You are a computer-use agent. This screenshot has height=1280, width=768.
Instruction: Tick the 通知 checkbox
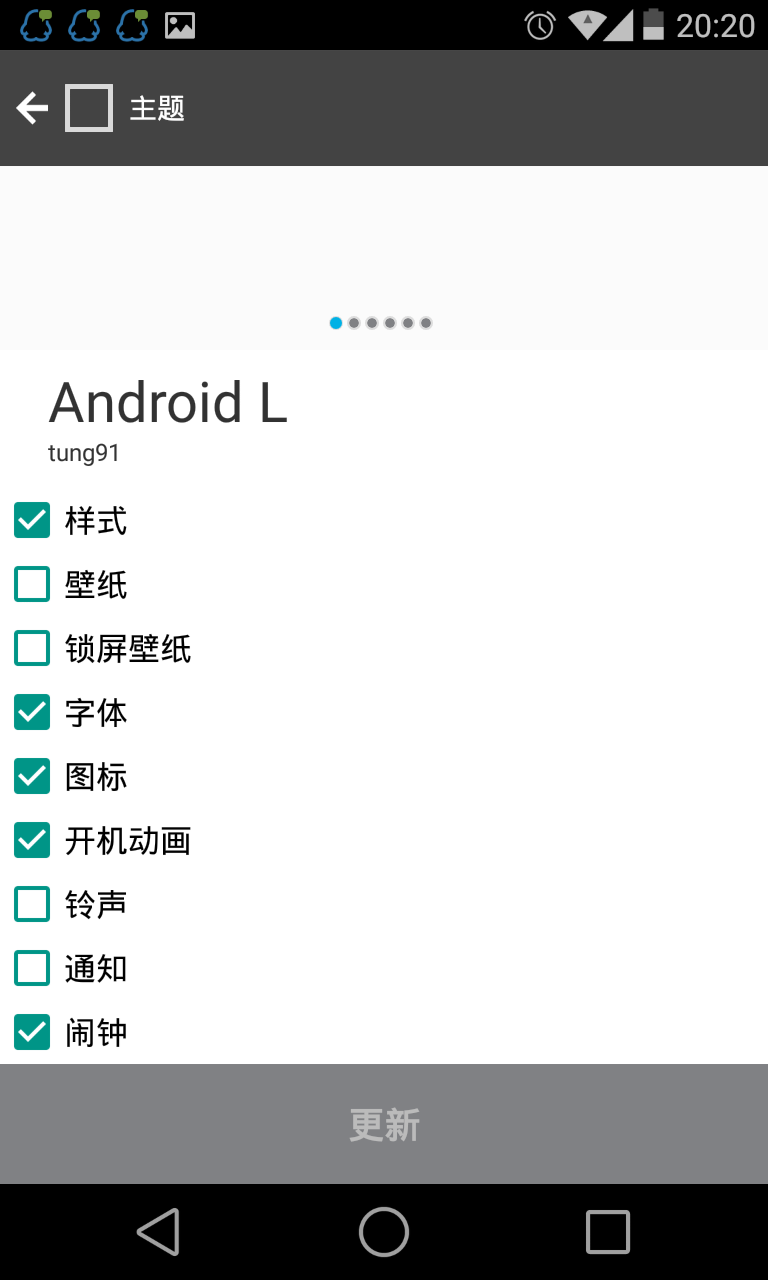click(x=32, y=969)
